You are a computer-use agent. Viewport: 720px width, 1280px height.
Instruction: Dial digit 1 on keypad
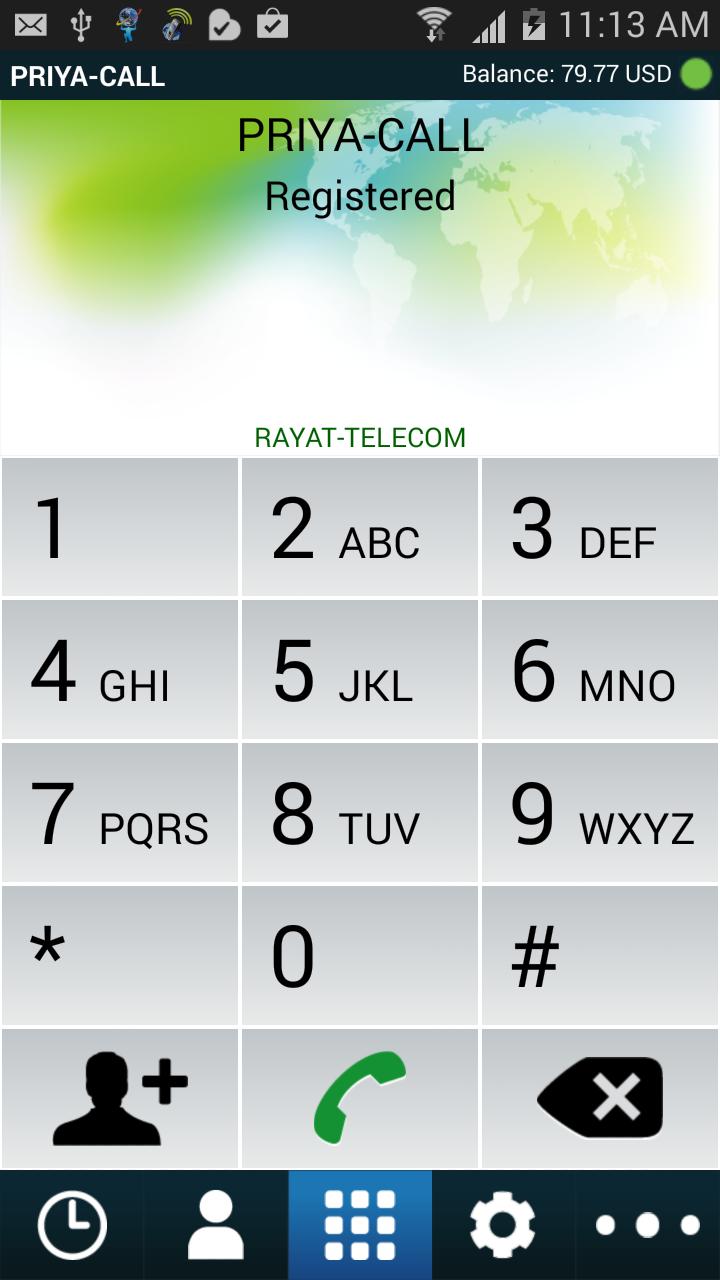tap(120, 528)
